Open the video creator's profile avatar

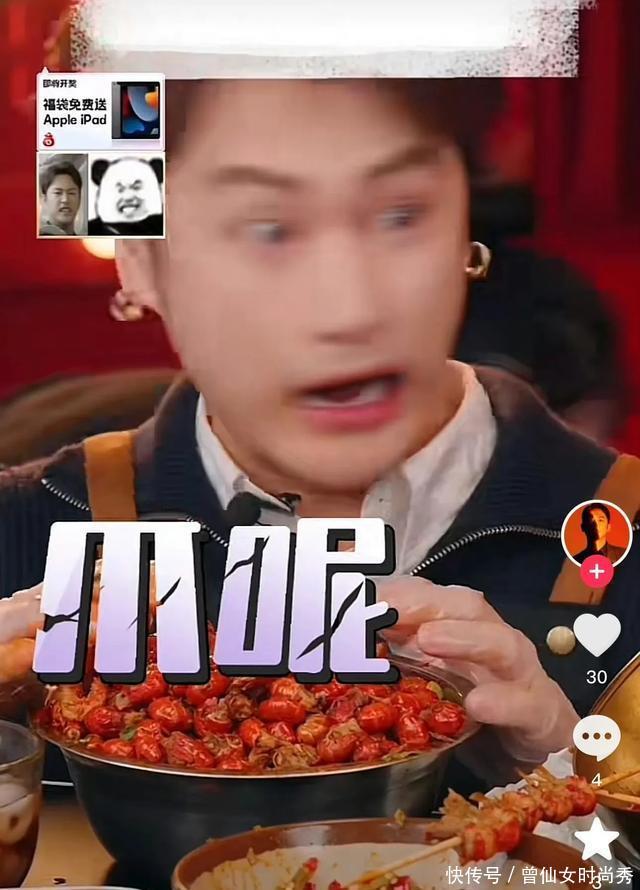(596, 534)
